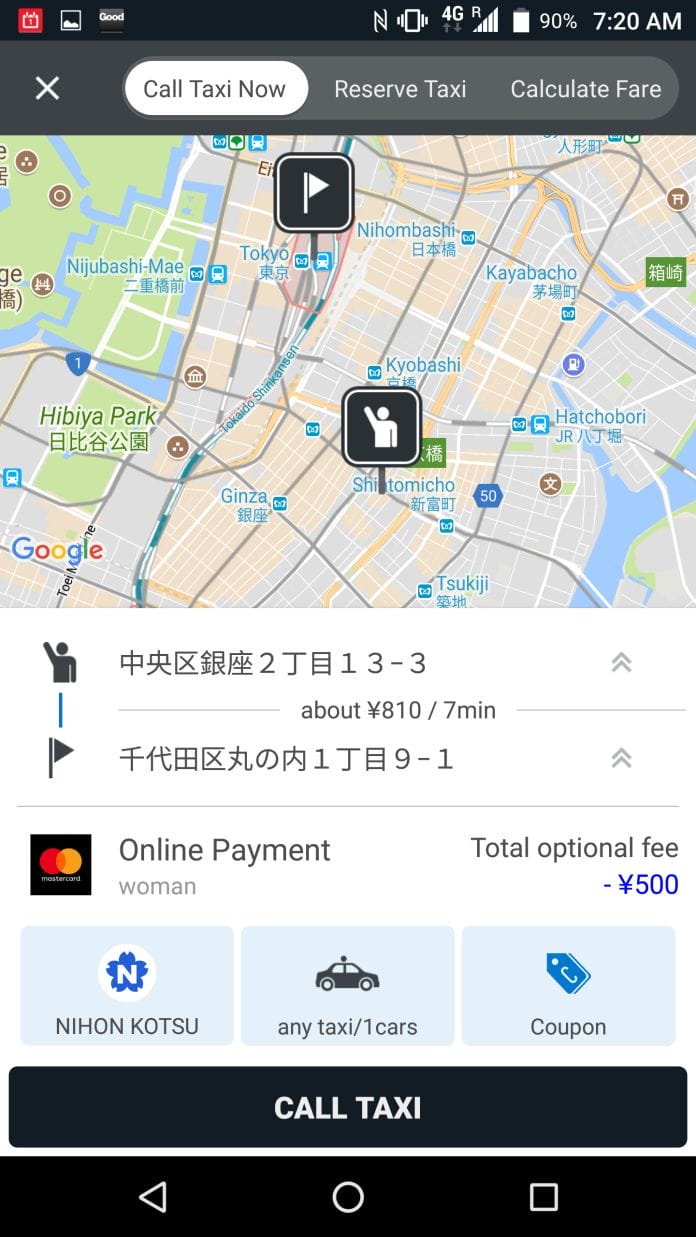Select the Call Taxi Now tab

(215, 89)
